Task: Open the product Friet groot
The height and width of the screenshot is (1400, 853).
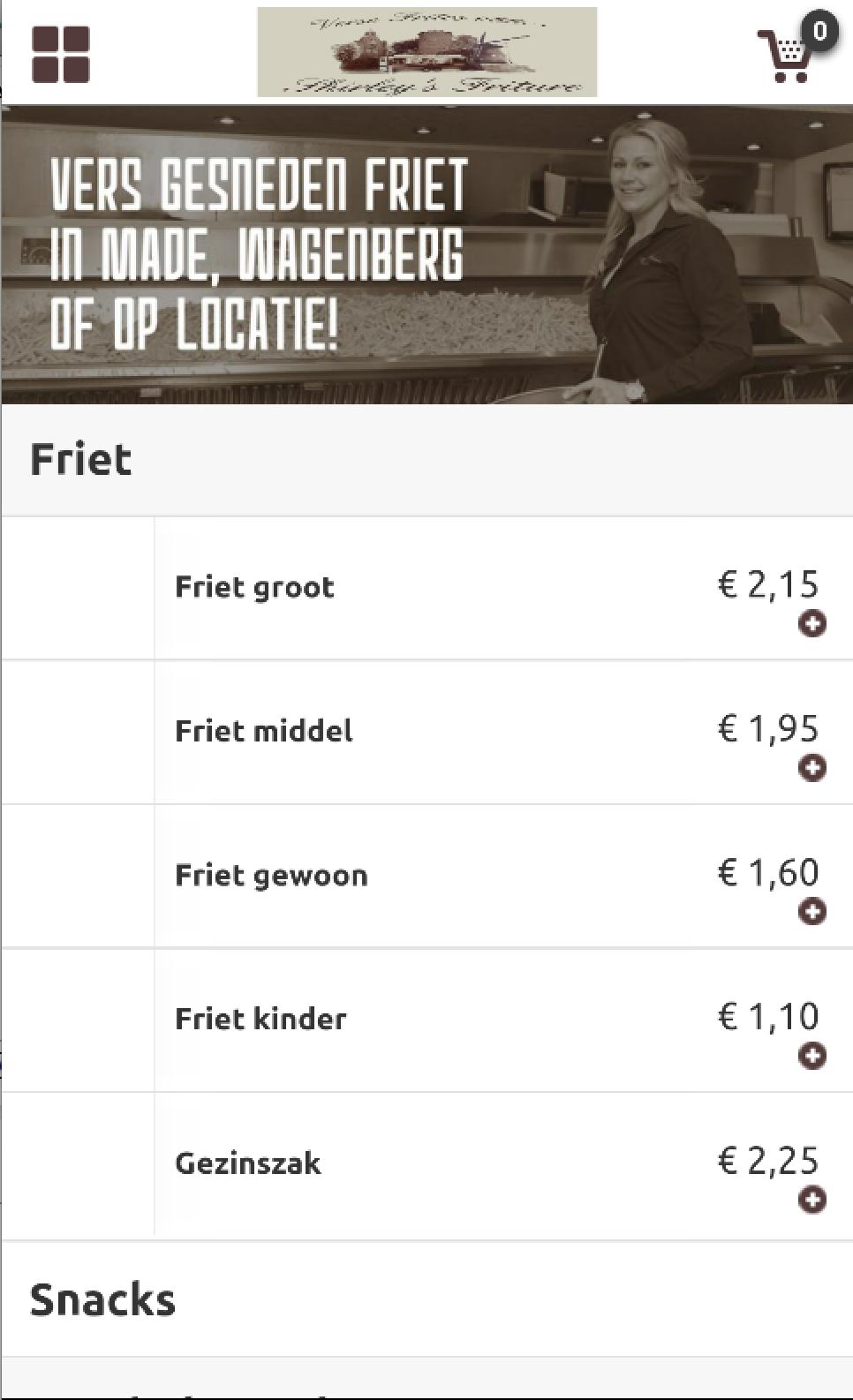Action: [x=254, y=586]
